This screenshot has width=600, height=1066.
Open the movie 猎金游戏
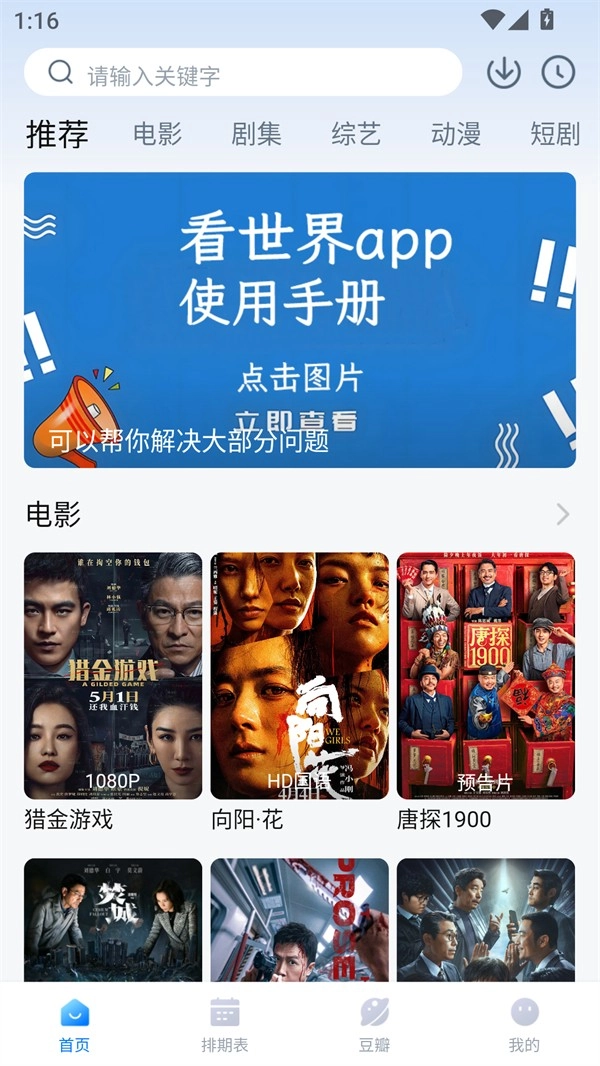pyautogui.click(x=113, y=676)
